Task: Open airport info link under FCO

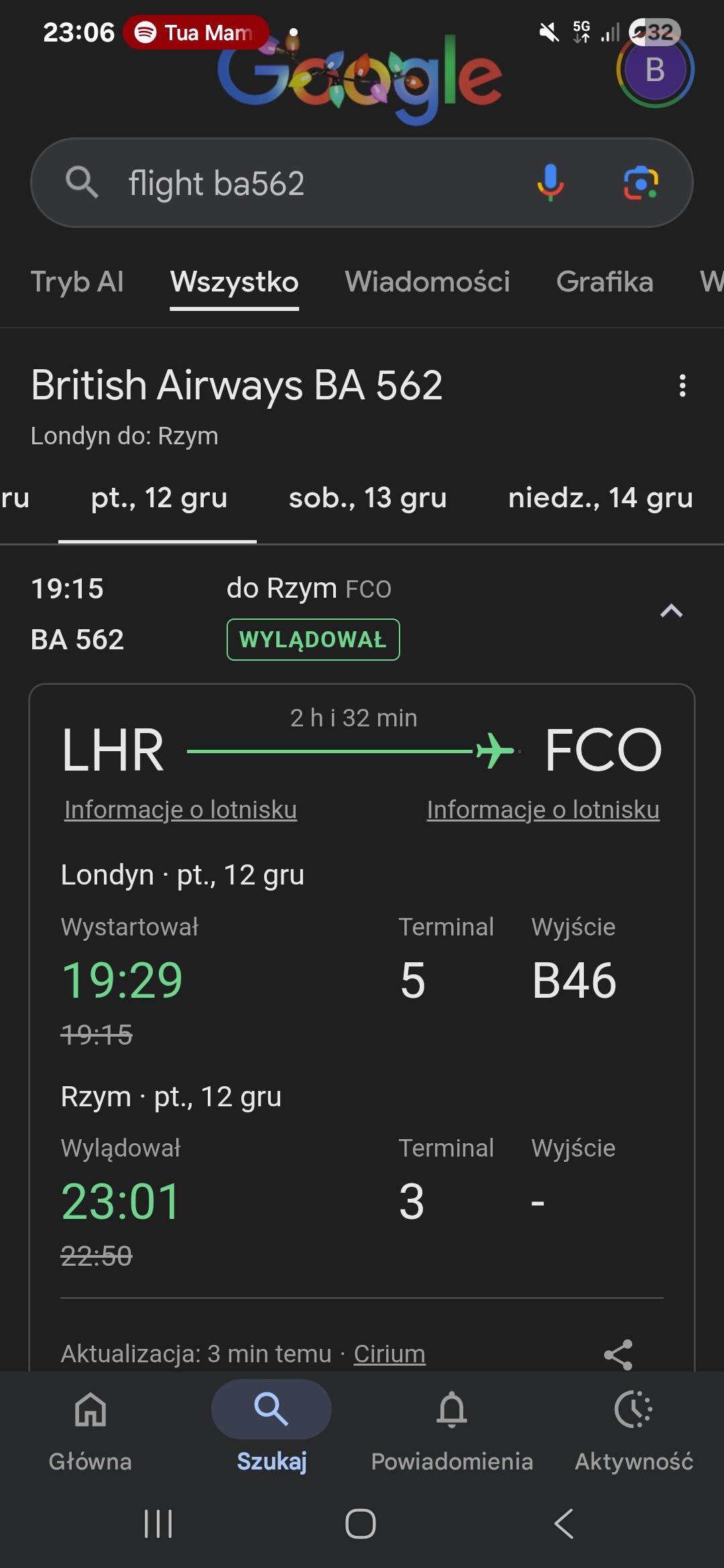Action: coord(543,809)
